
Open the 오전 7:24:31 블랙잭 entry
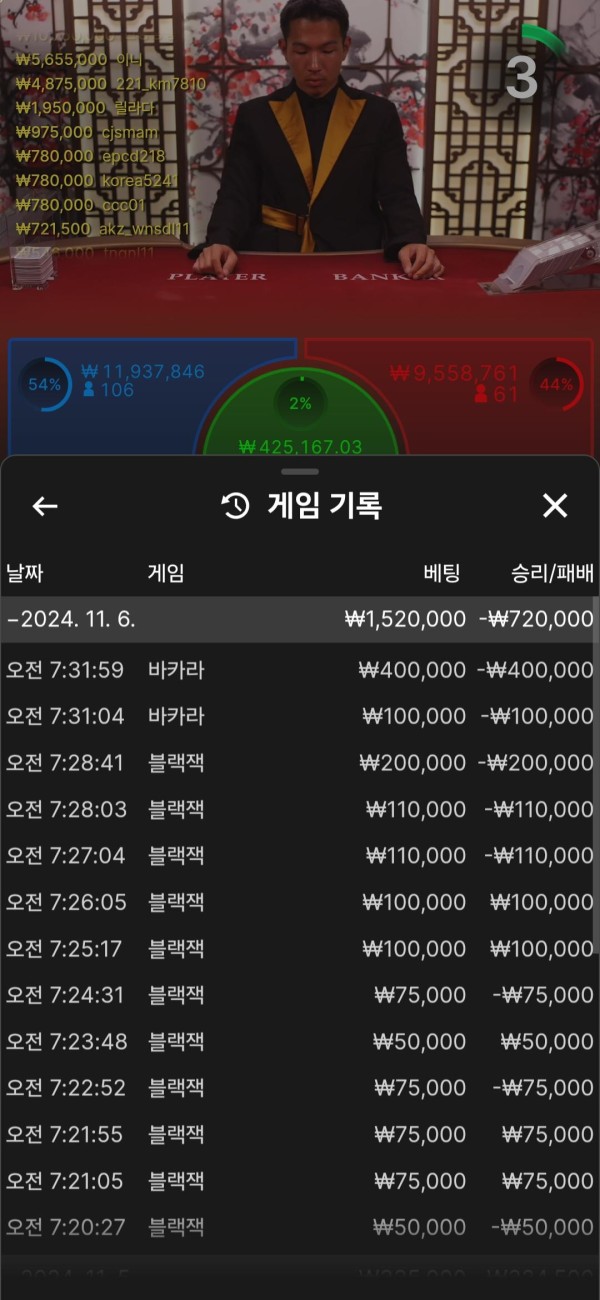coord(298,995)
